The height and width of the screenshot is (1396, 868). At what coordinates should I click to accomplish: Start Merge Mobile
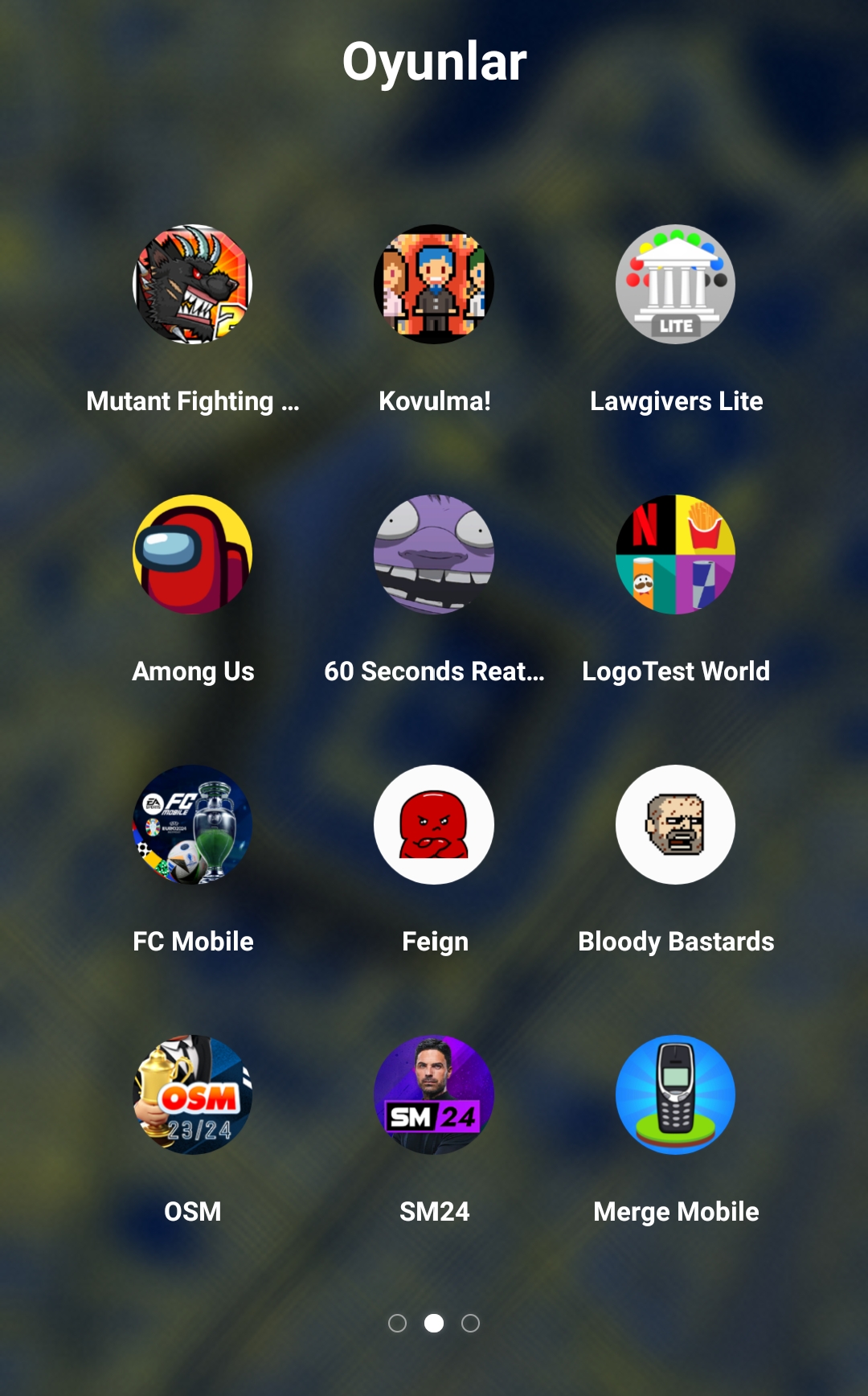[x=676, y=1094]
